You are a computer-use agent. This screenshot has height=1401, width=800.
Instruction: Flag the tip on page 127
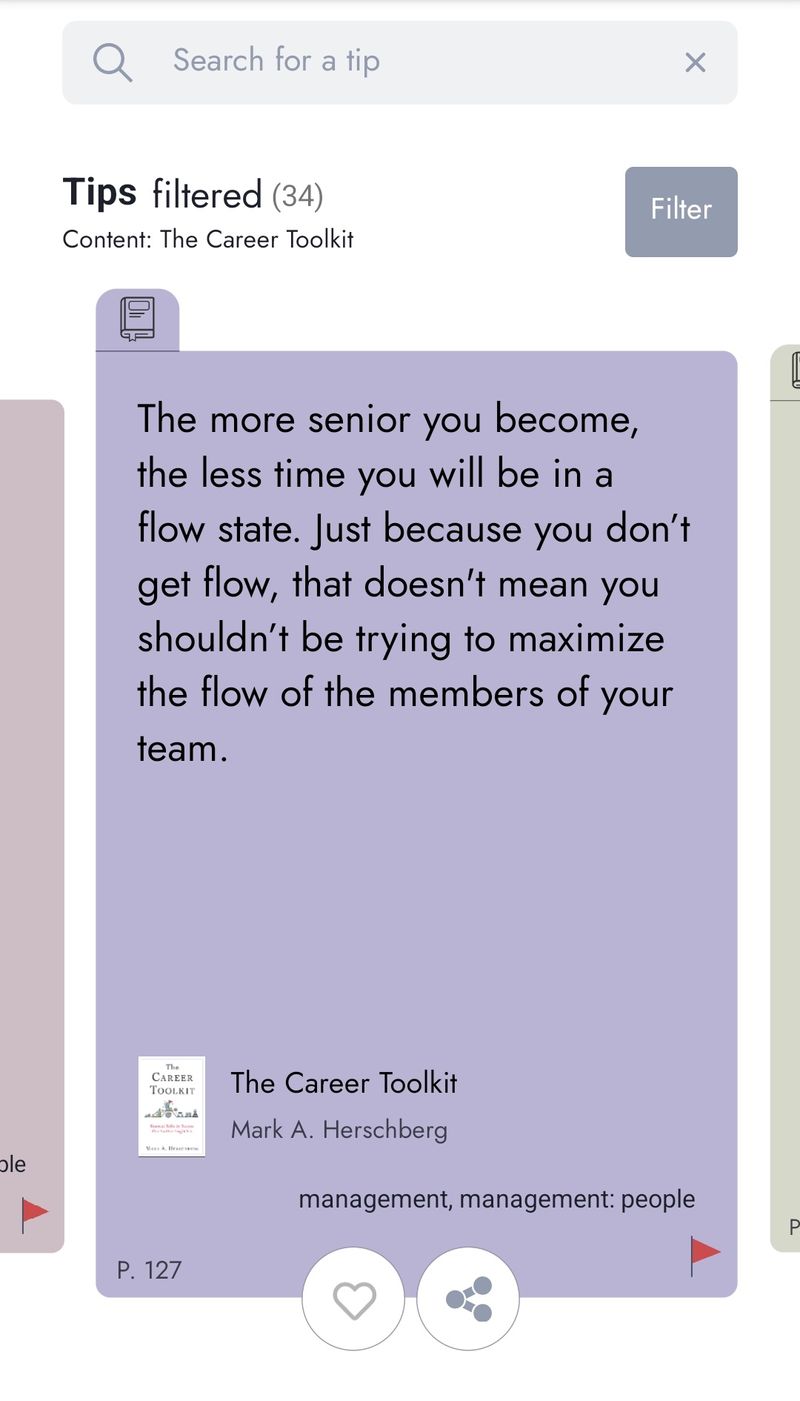(704, 1253)
